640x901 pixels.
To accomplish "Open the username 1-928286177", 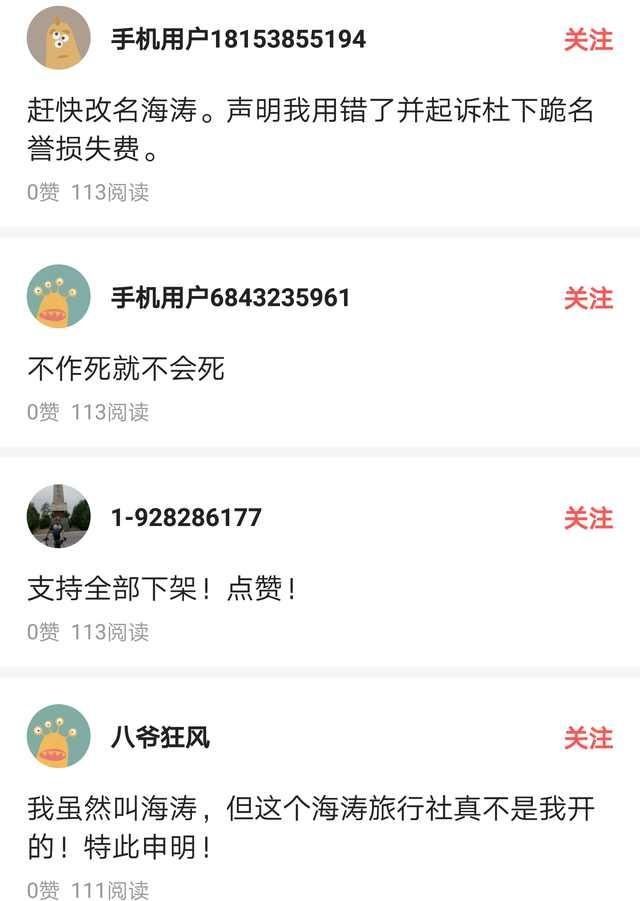I will [x=186, y=518].
